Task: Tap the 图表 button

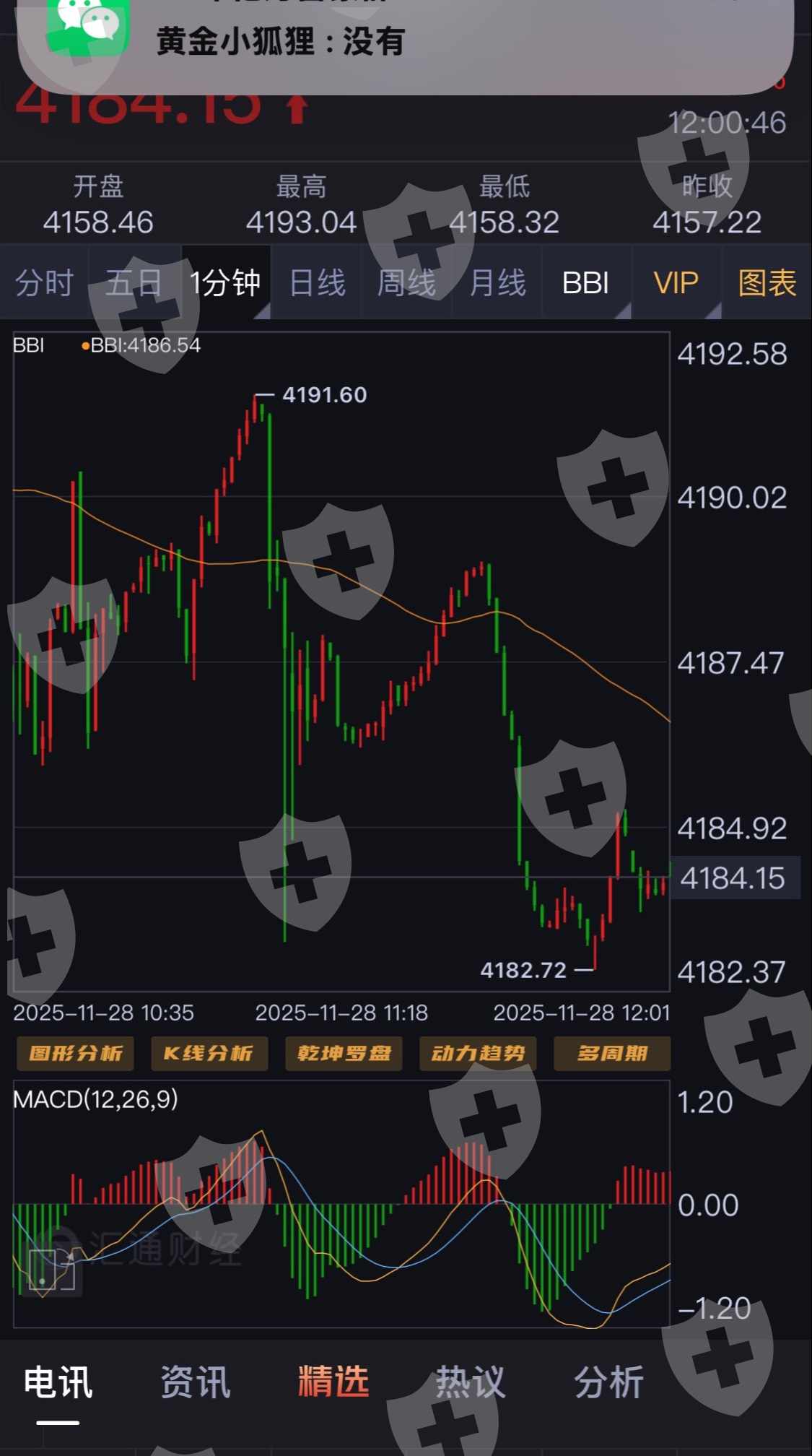Action: point(767,282)
